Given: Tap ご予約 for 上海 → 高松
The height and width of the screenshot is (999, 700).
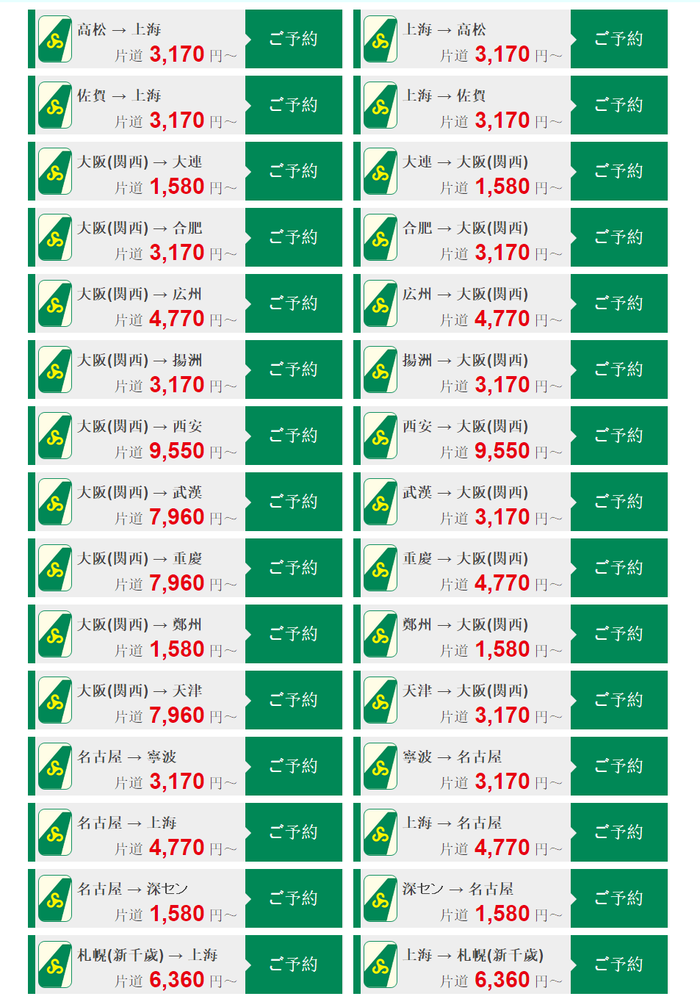Looking at the screenshot, I should click(618, 39).
